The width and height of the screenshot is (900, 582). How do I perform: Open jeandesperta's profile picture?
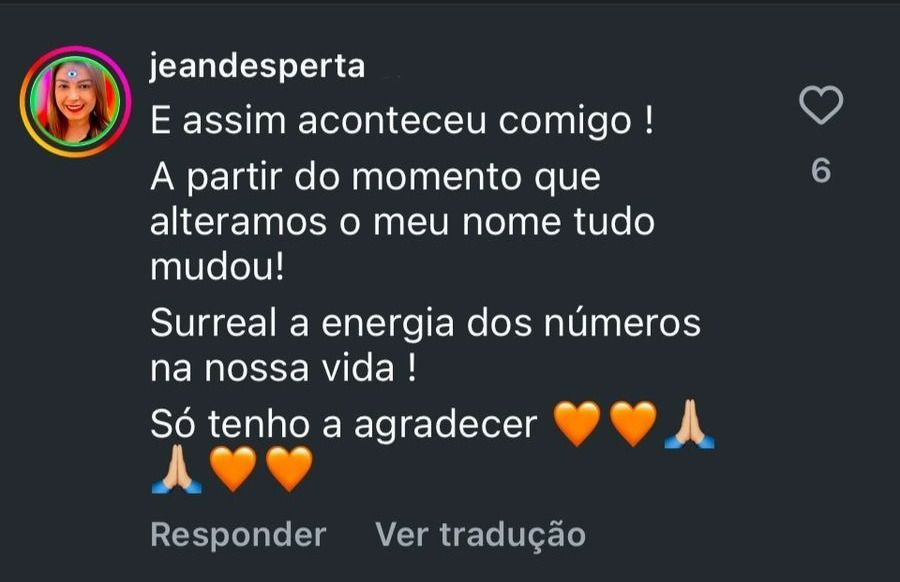75,101
